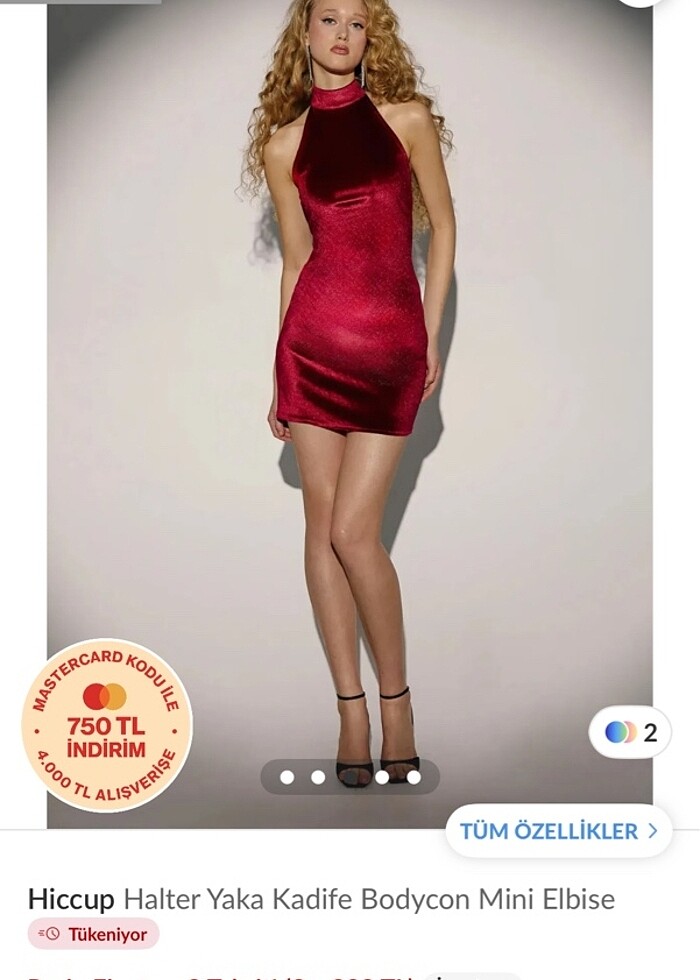
Task: Visit the Hiccup brand page
Action: (71, 898)
